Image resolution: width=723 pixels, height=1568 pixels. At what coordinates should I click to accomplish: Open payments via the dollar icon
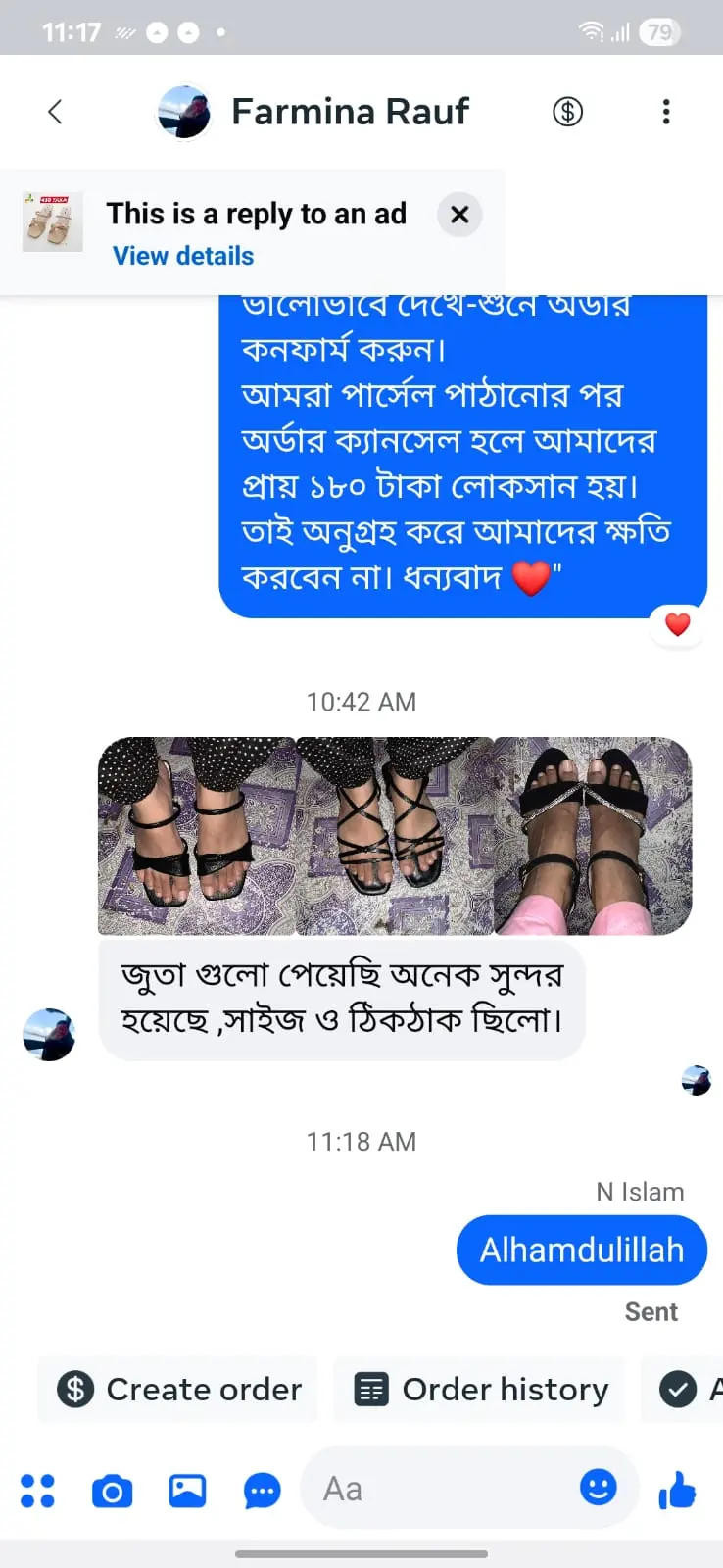point(567,112)
